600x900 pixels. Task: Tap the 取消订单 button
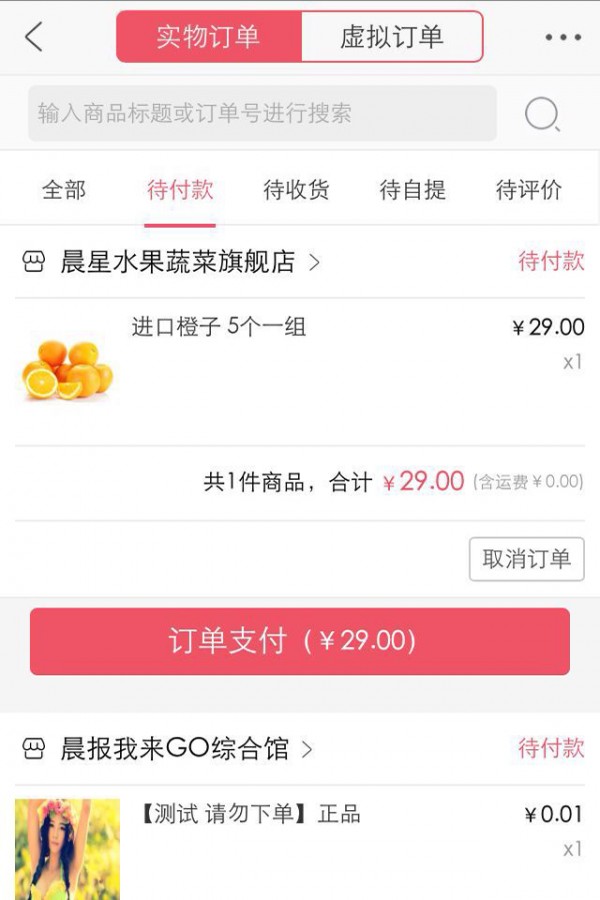click(x=526, y=559)
